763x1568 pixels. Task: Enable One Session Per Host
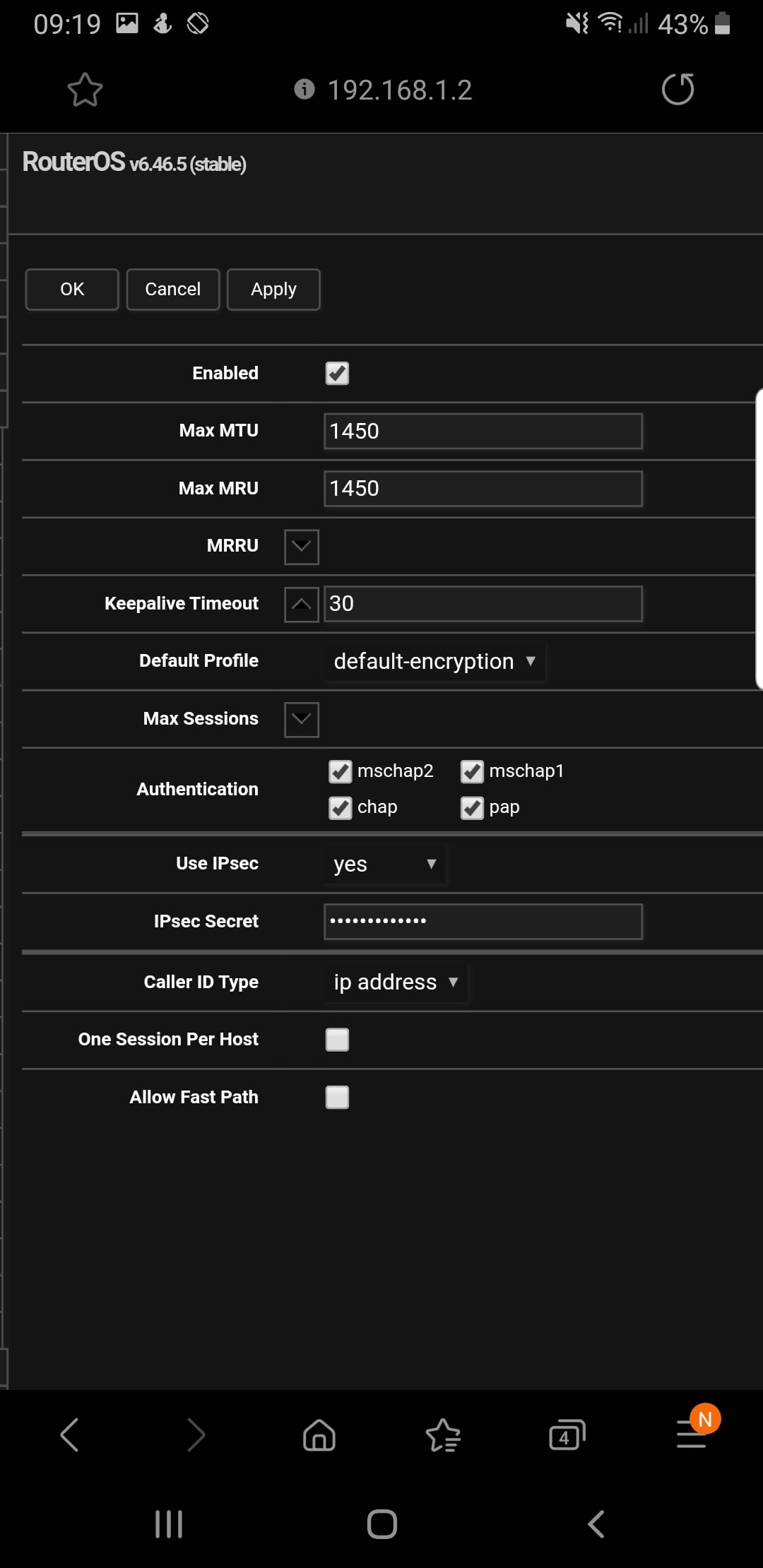337,1040
